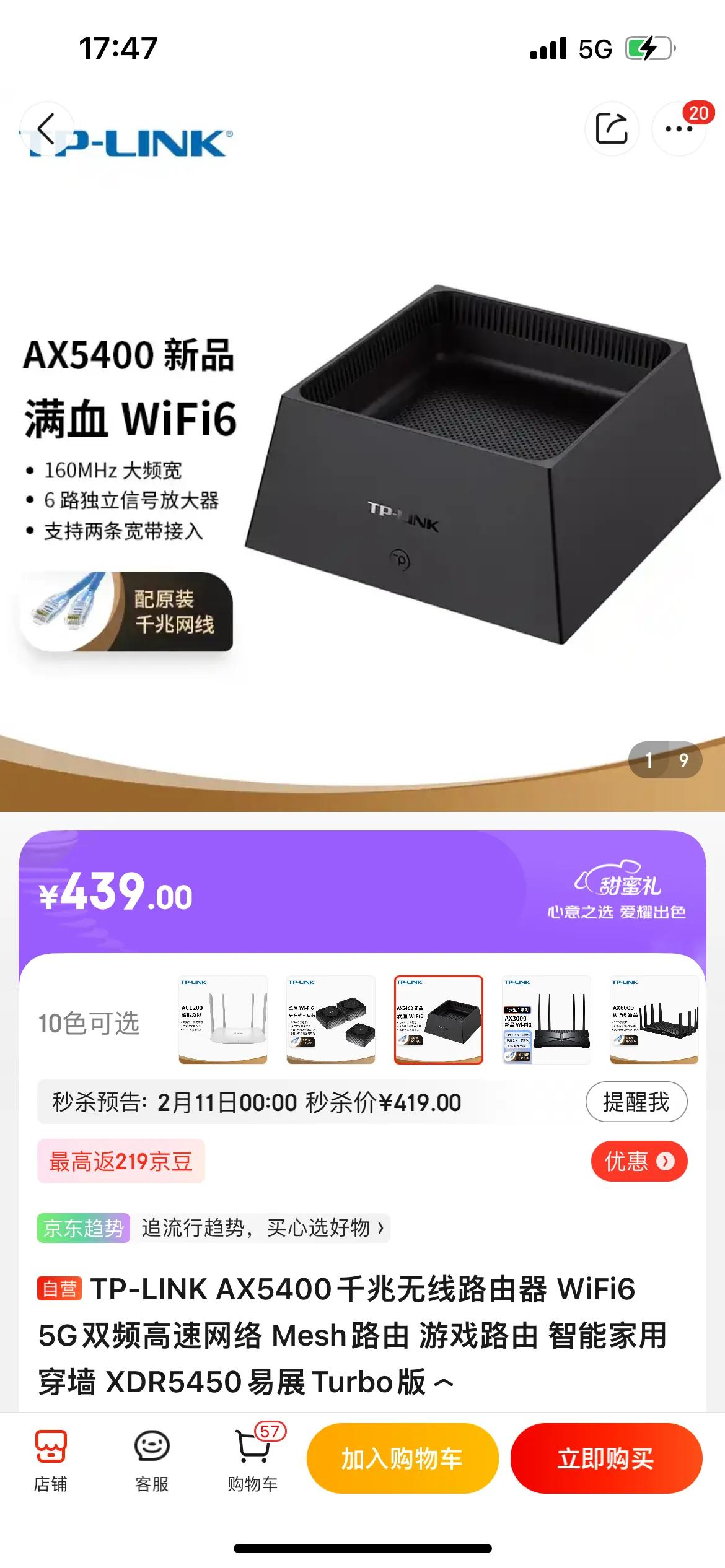Open the share menu for this product
725x1568 pixels.
point(612,127)
